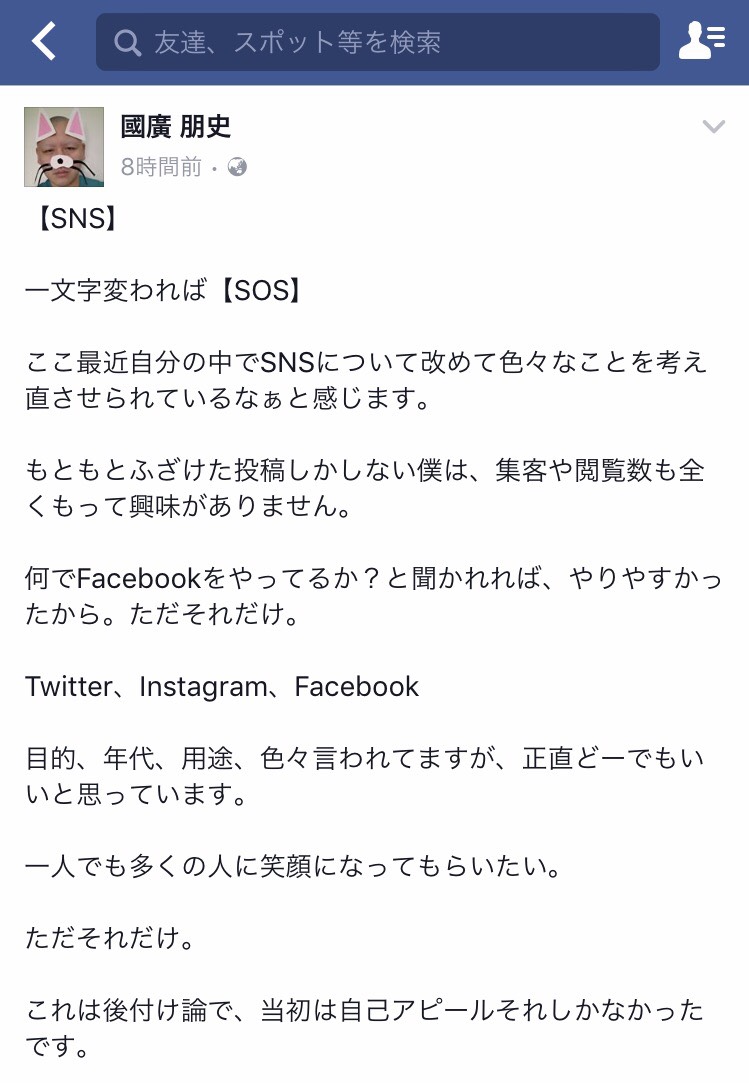Open the friends and spots search field
Image resolution: width=749 pixels, height=1083 pixels.
point(377,42)
